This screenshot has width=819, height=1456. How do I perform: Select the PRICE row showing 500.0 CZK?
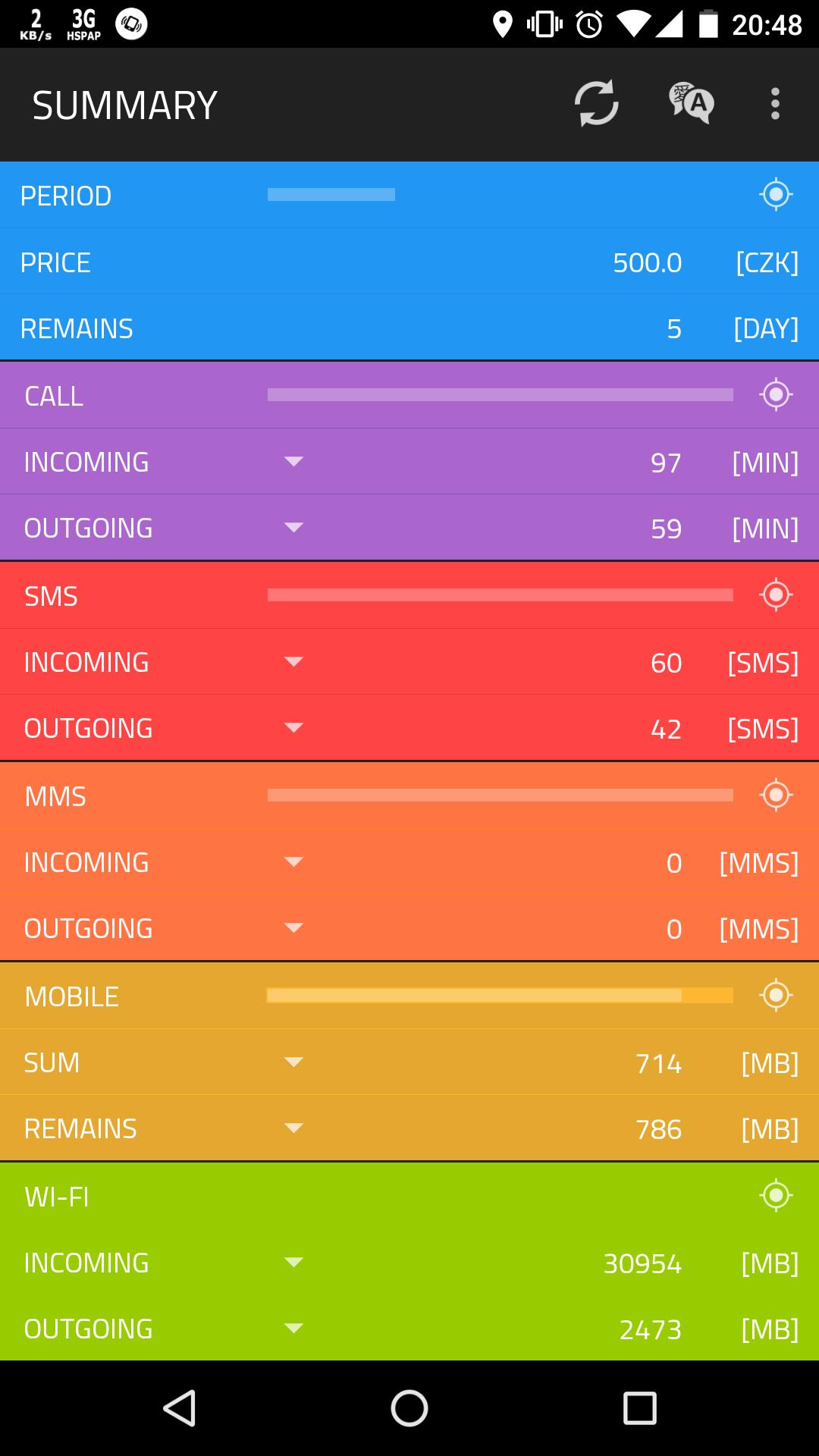pyautogui.click(x=409, y=262)
